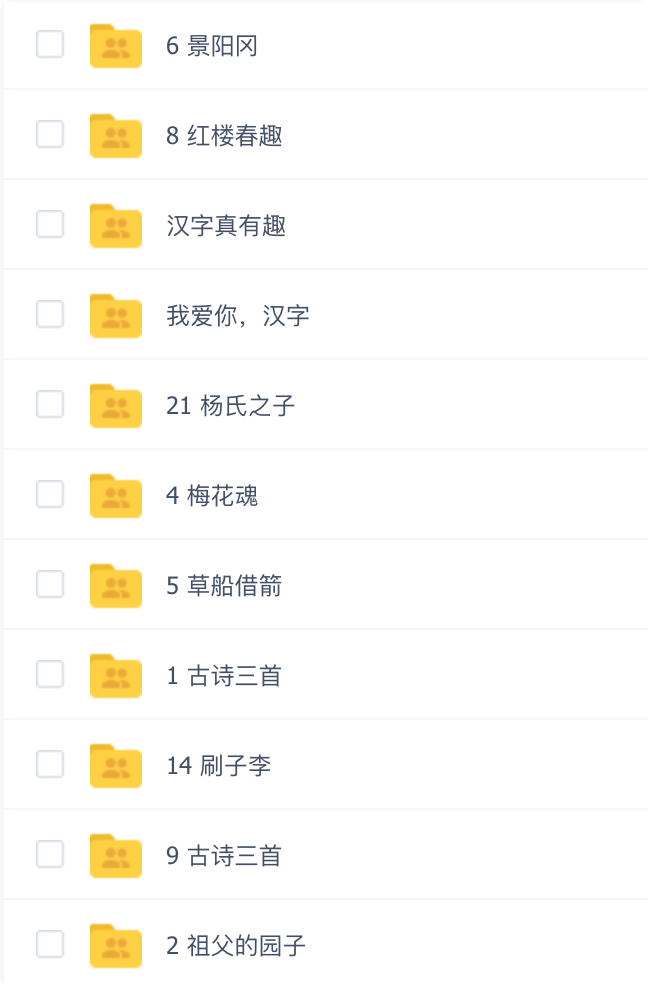Mark the checkbox beside 9 古诗三首
Screen dimensions: 648x986
[x=50, y=854]
